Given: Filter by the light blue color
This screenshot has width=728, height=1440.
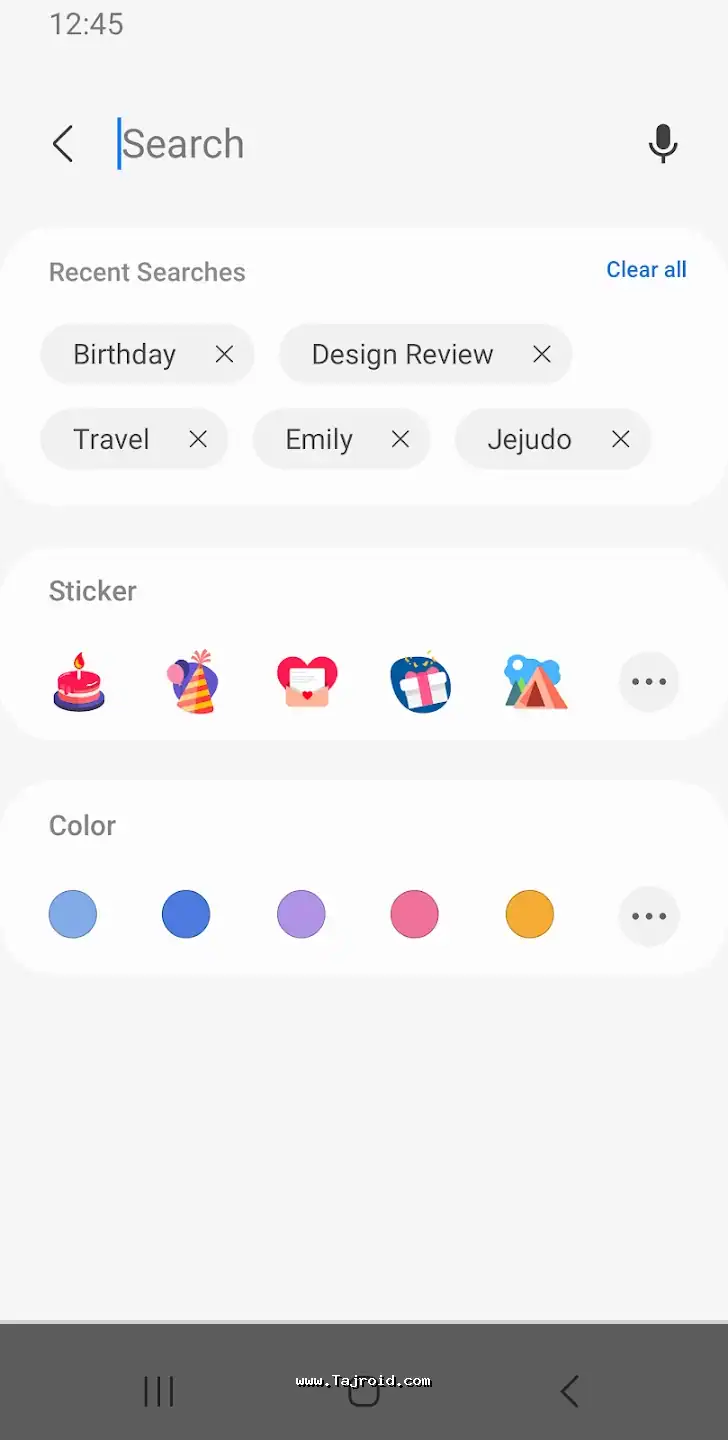Looking at the screenshot, I should click(73, 914).
